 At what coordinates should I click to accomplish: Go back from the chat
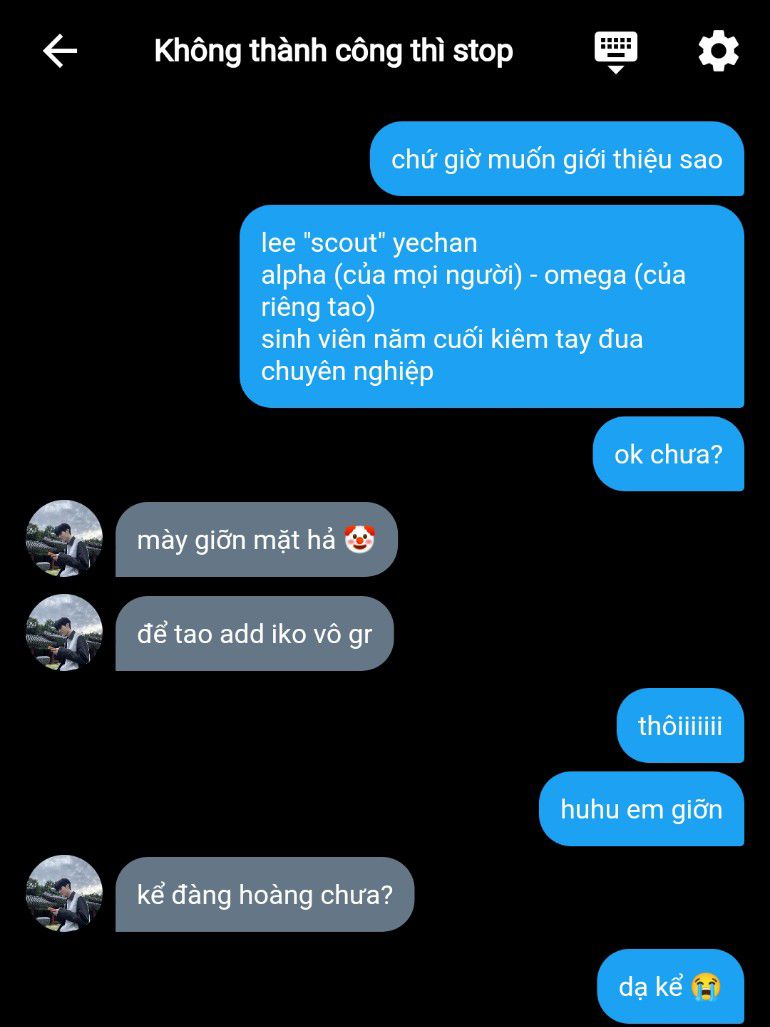[x=60, y=51]
